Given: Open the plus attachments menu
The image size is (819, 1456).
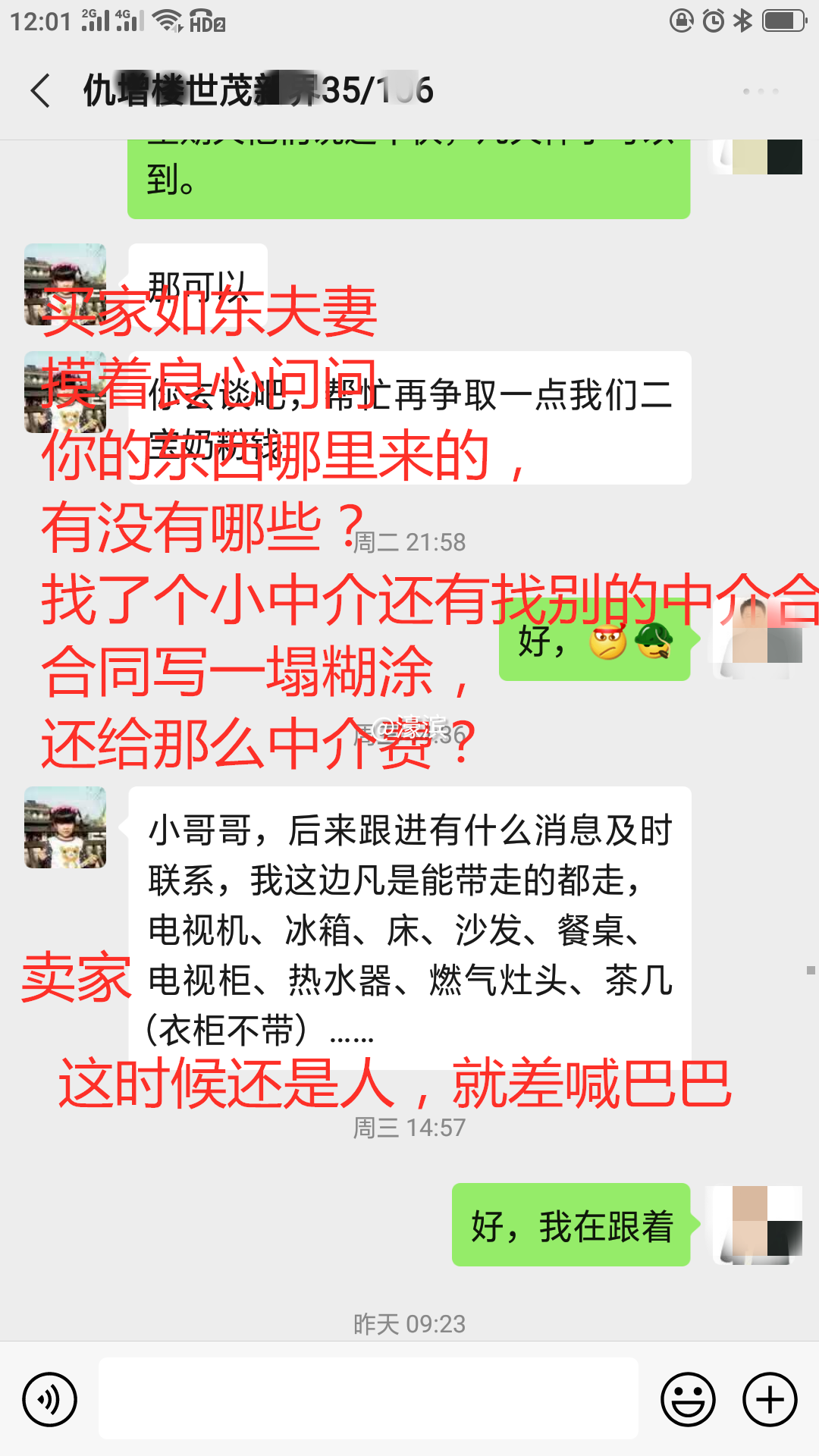Looking at the screenshot, I should click(x=770, y=1399).
